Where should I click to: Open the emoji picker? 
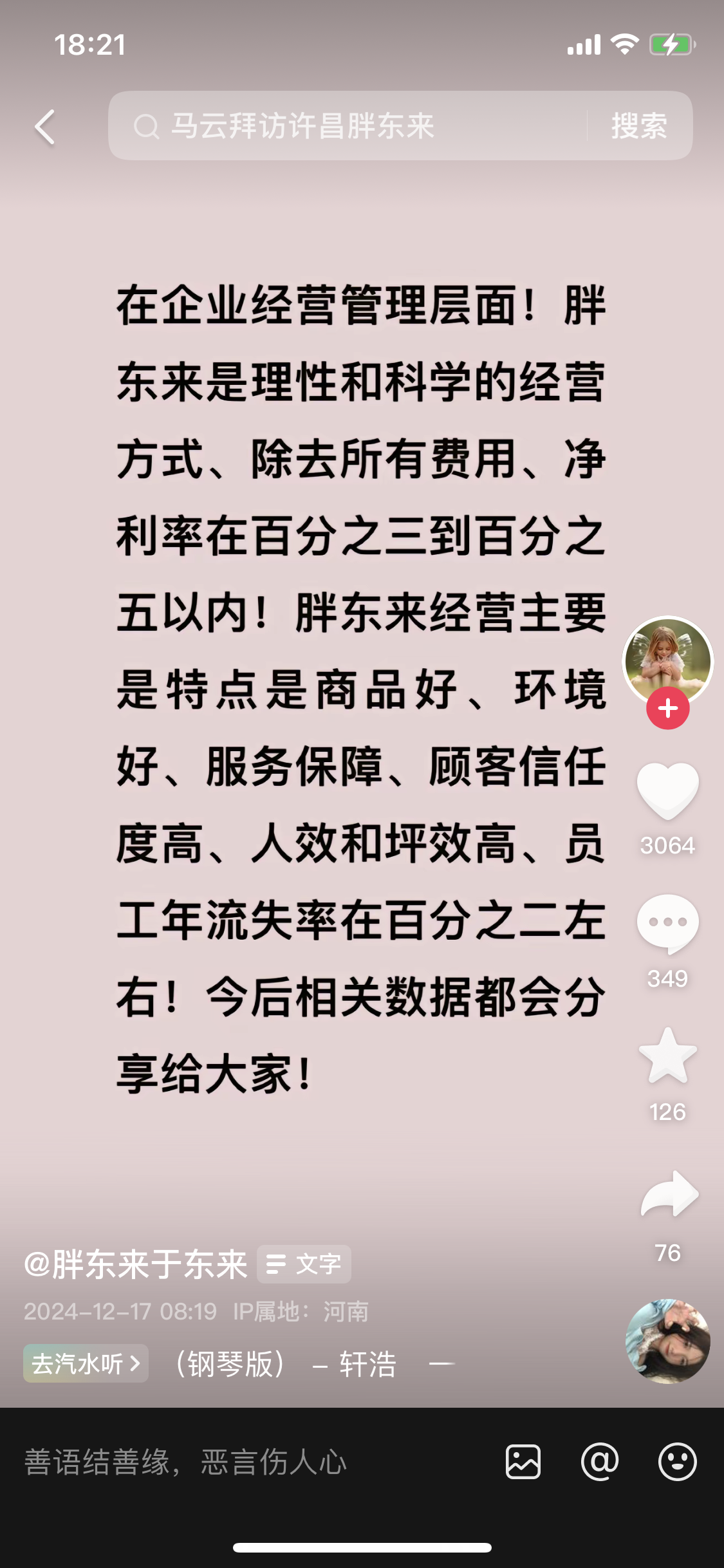click(677, 1462)
